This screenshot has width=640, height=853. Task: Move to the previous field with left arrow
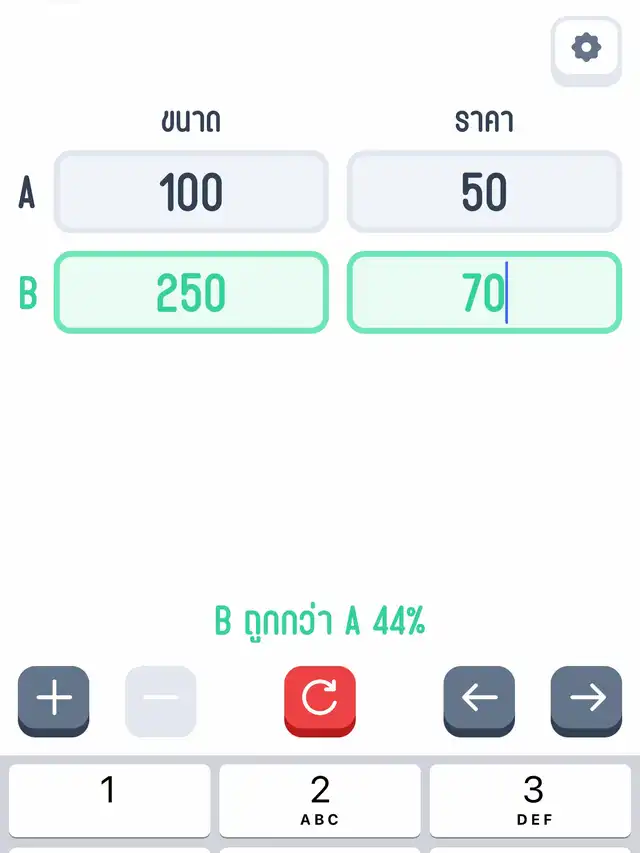pyautogui.click(x=480, y=699)
